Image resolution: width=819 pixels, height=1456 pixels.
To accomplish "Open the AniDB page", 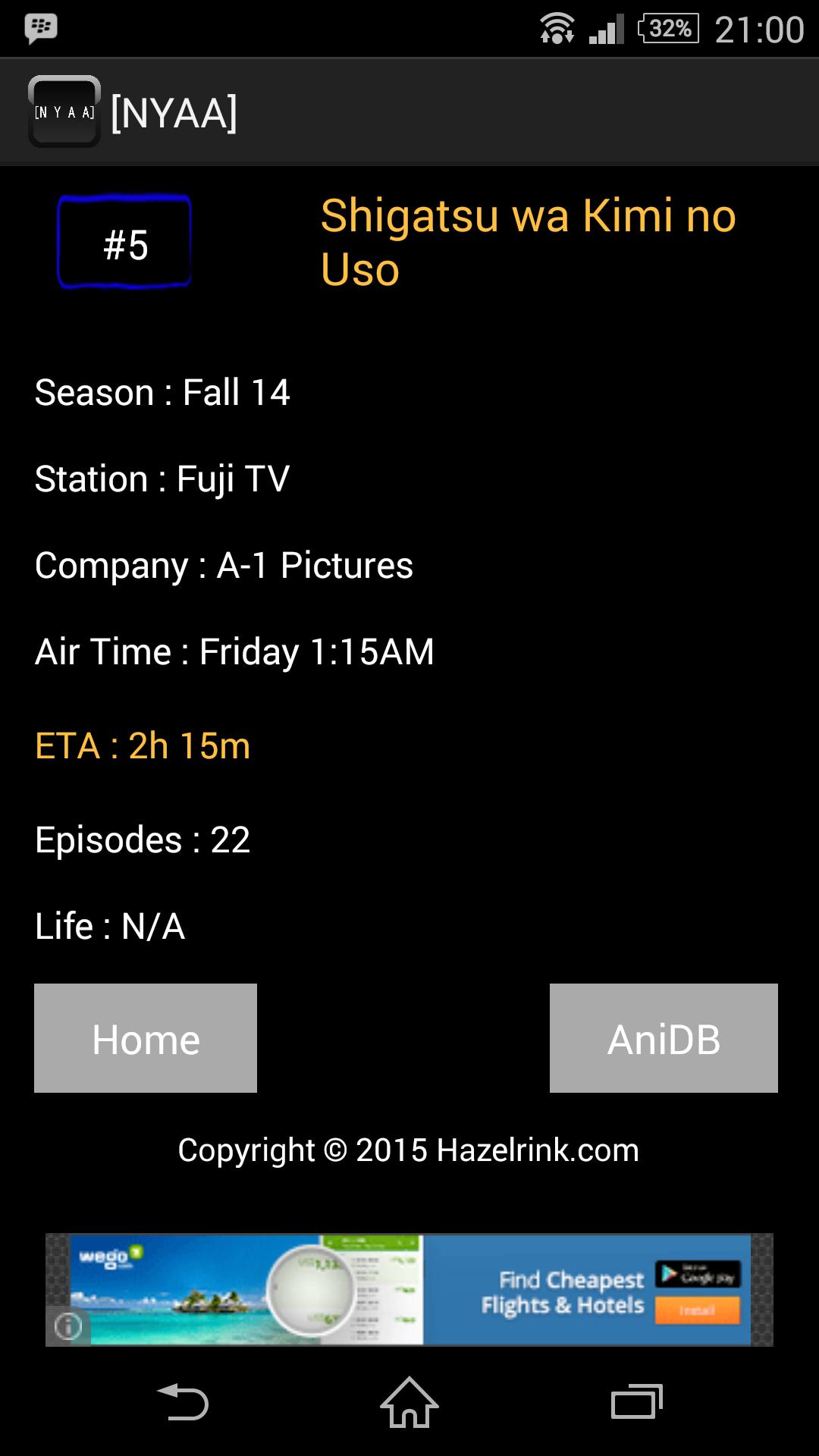I will pyautogui.click(x=664, y=1038).
